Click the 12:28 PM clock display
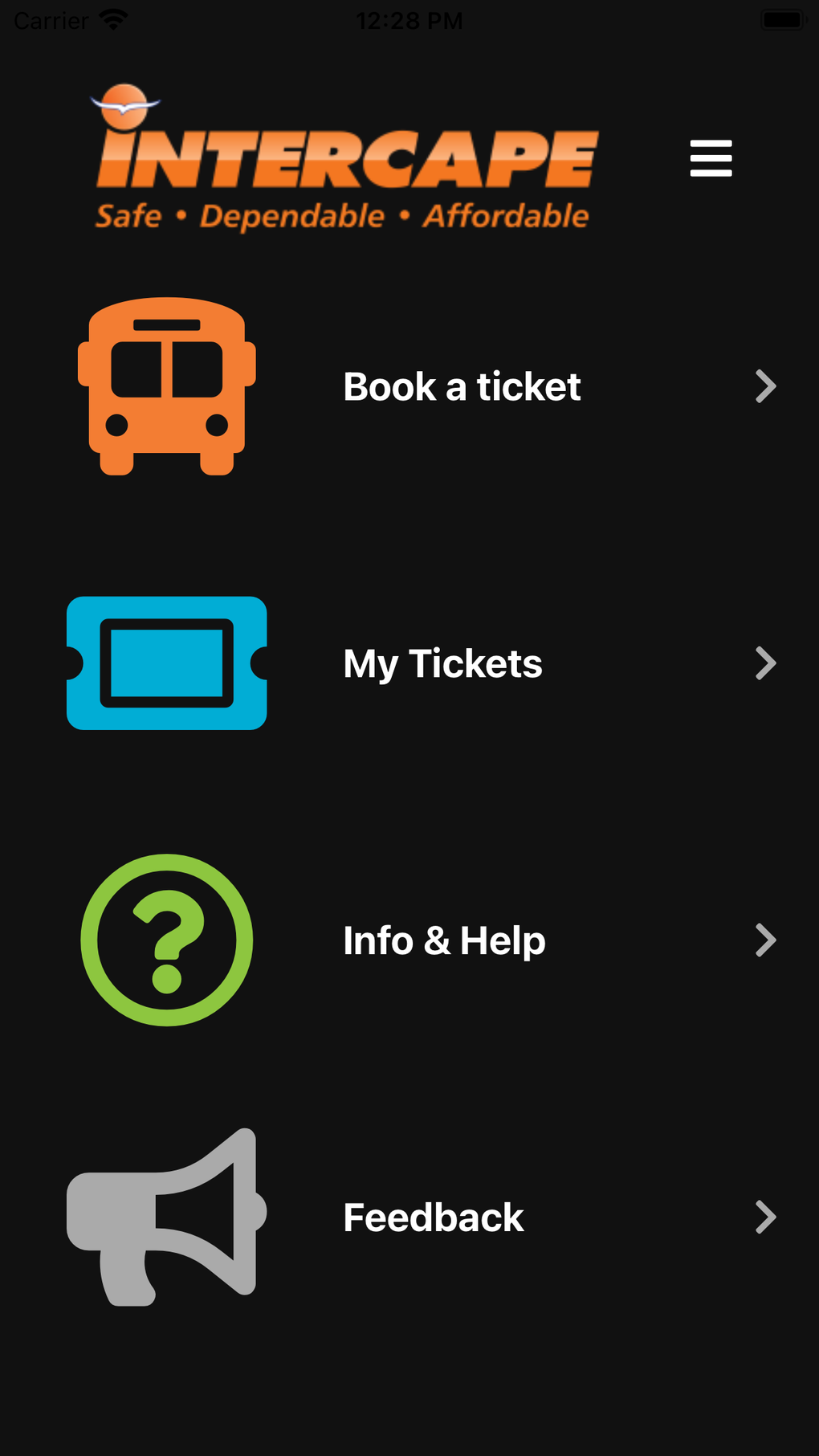The height and width of the screenshot is (1456, 819). click(x=410, y=19)
